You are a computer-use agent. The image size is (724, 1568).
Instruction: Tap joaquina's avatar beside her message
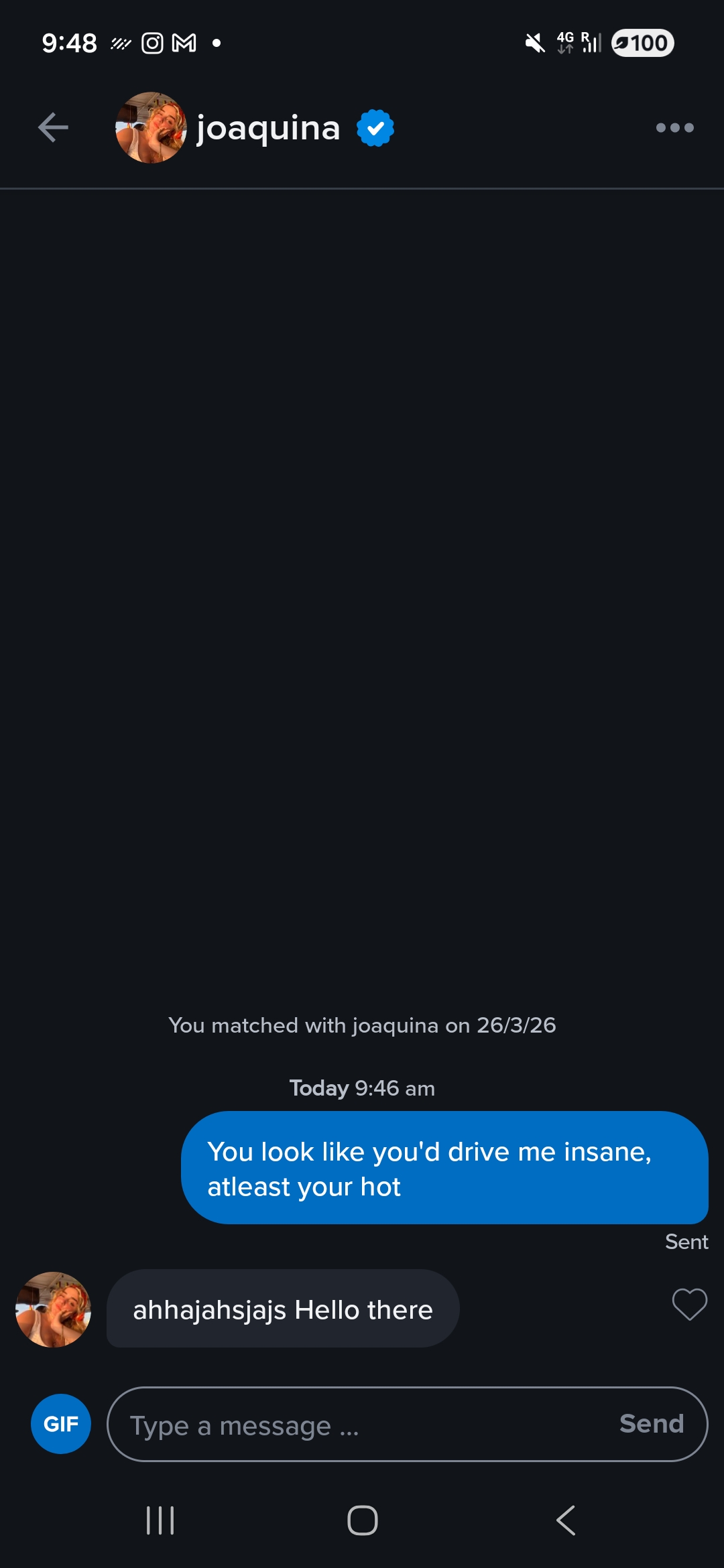53,1308
